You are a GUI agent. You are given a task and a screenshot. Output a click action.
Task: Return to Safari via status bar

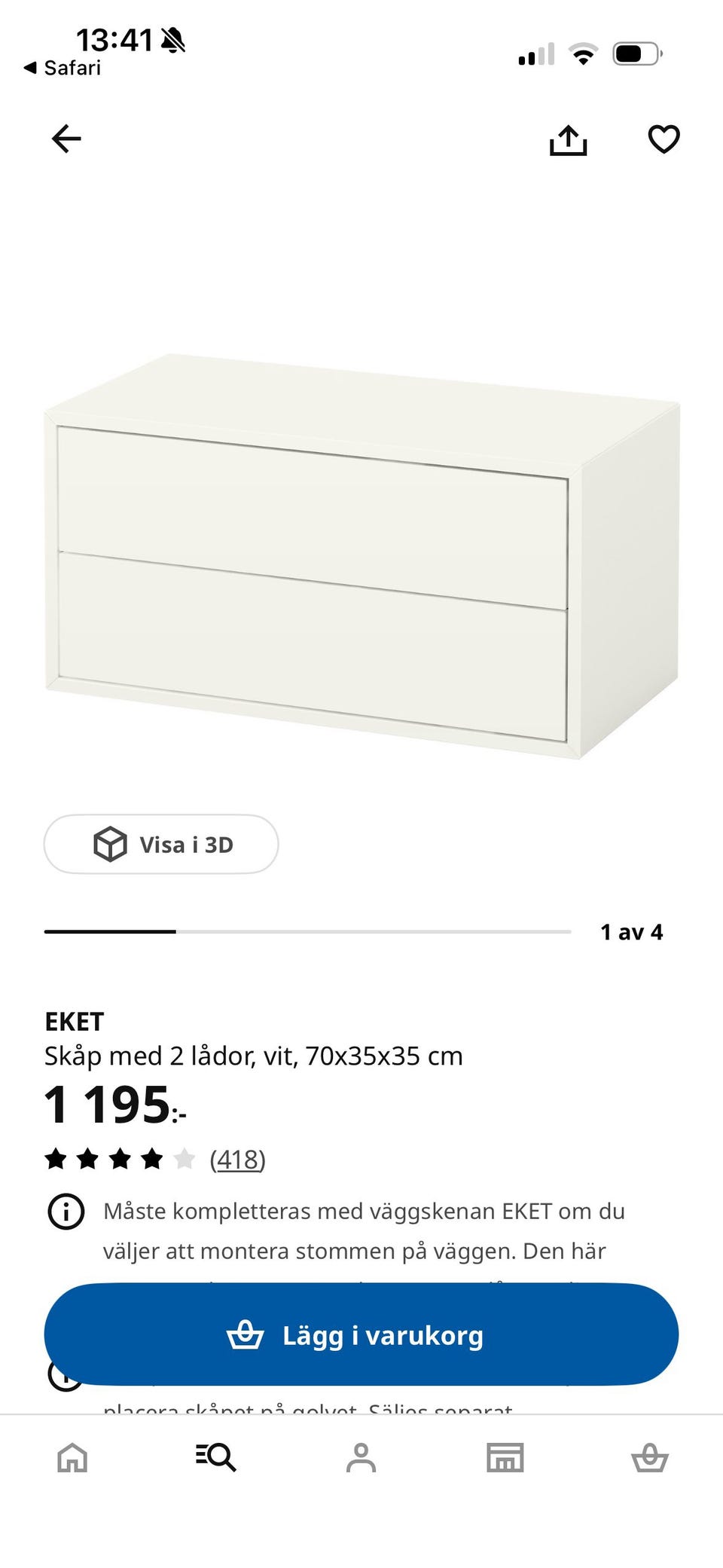coord(63,68)
